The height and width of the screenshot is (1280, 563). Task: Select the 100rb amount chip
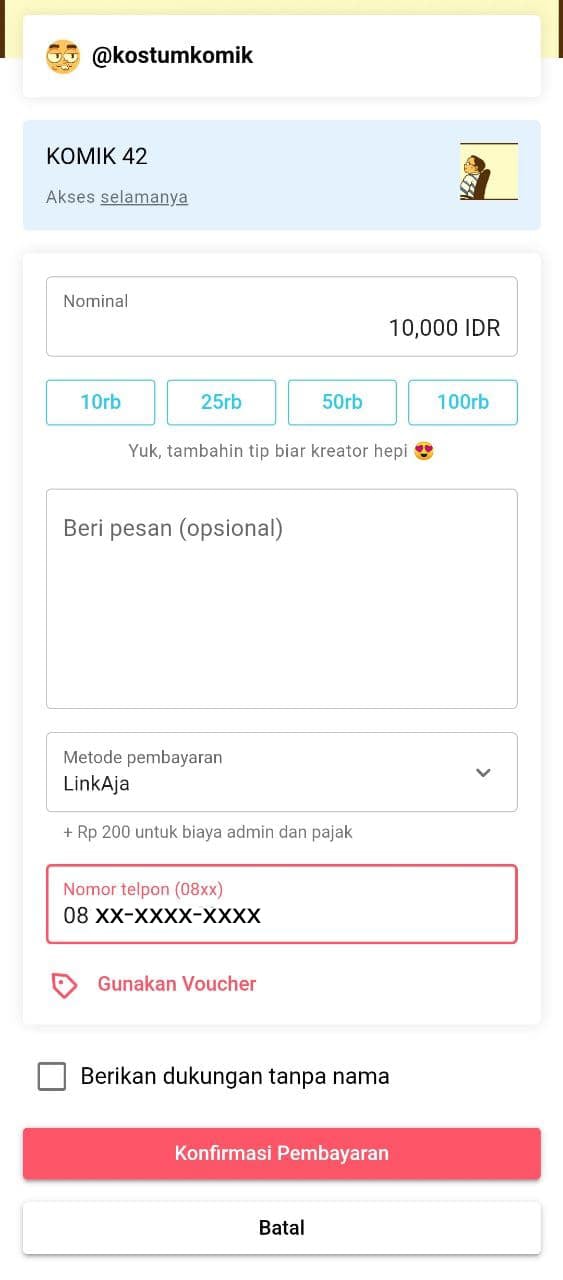click(x=463, y=402)
